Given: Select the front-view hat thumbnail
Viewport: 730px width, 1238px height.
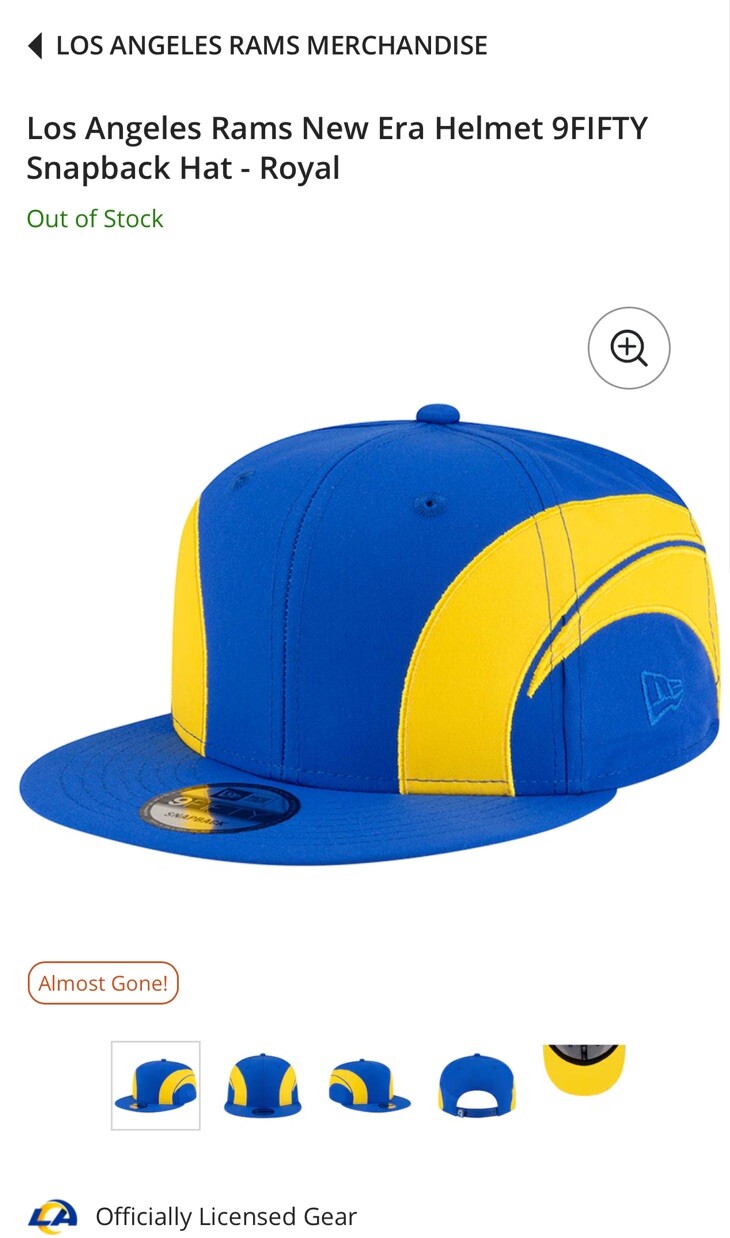Looking at the screenshot, I should (x=262, y=1086).
